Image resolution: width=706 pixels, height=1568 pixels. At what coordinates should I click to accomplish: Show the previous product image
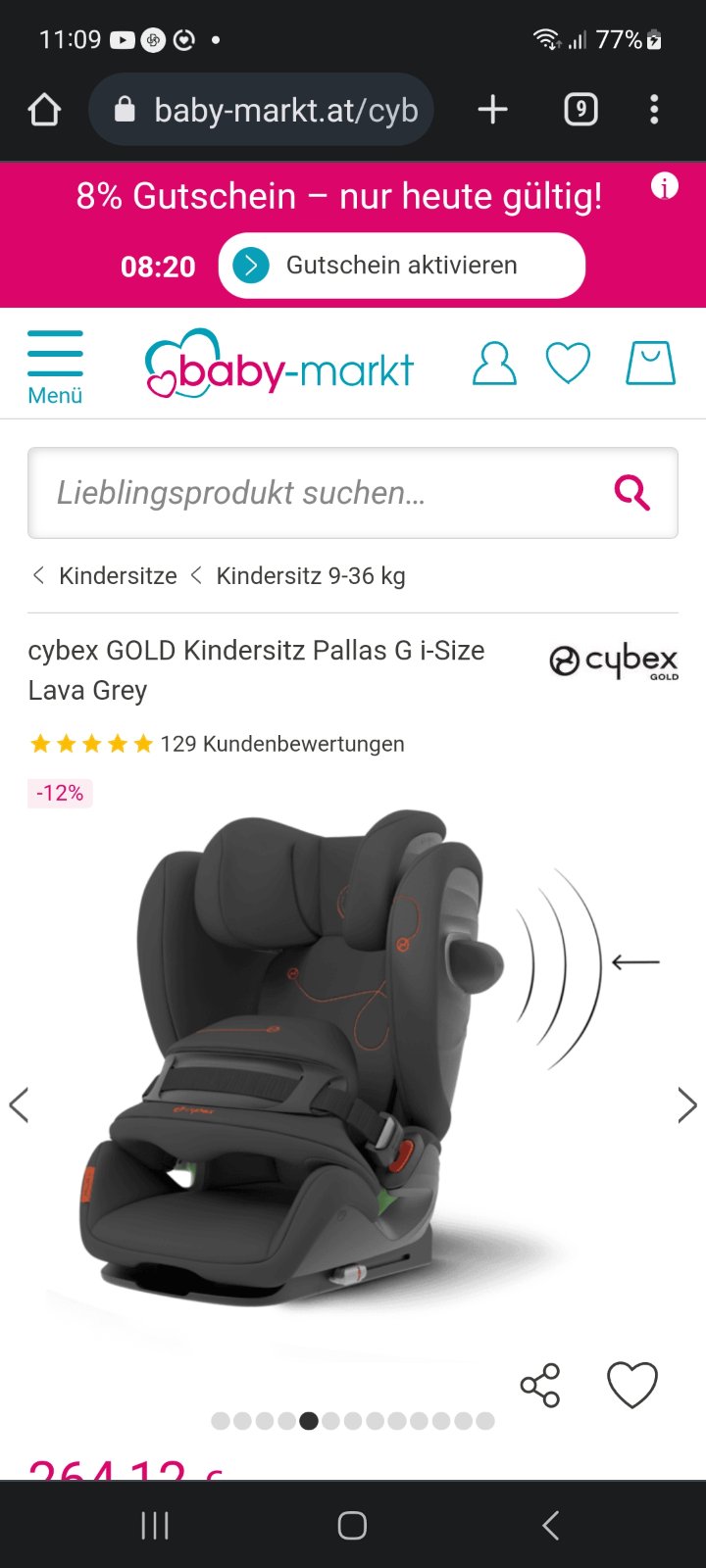tap(20, 1104)
